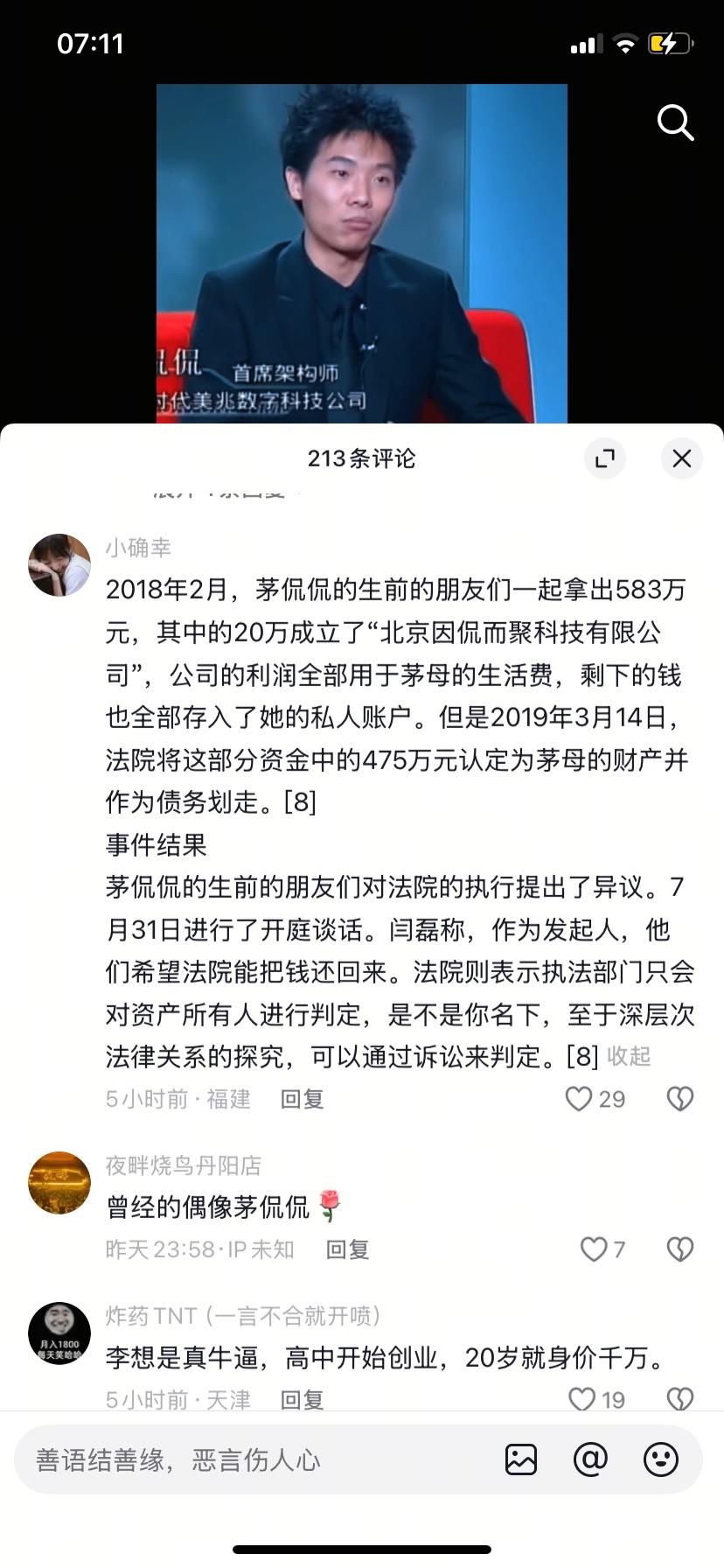This screenshot has width=724, height=1568.
Task: Dislike the 曾经的偶像茅侃侃 comment
Action: point(680,1249)
